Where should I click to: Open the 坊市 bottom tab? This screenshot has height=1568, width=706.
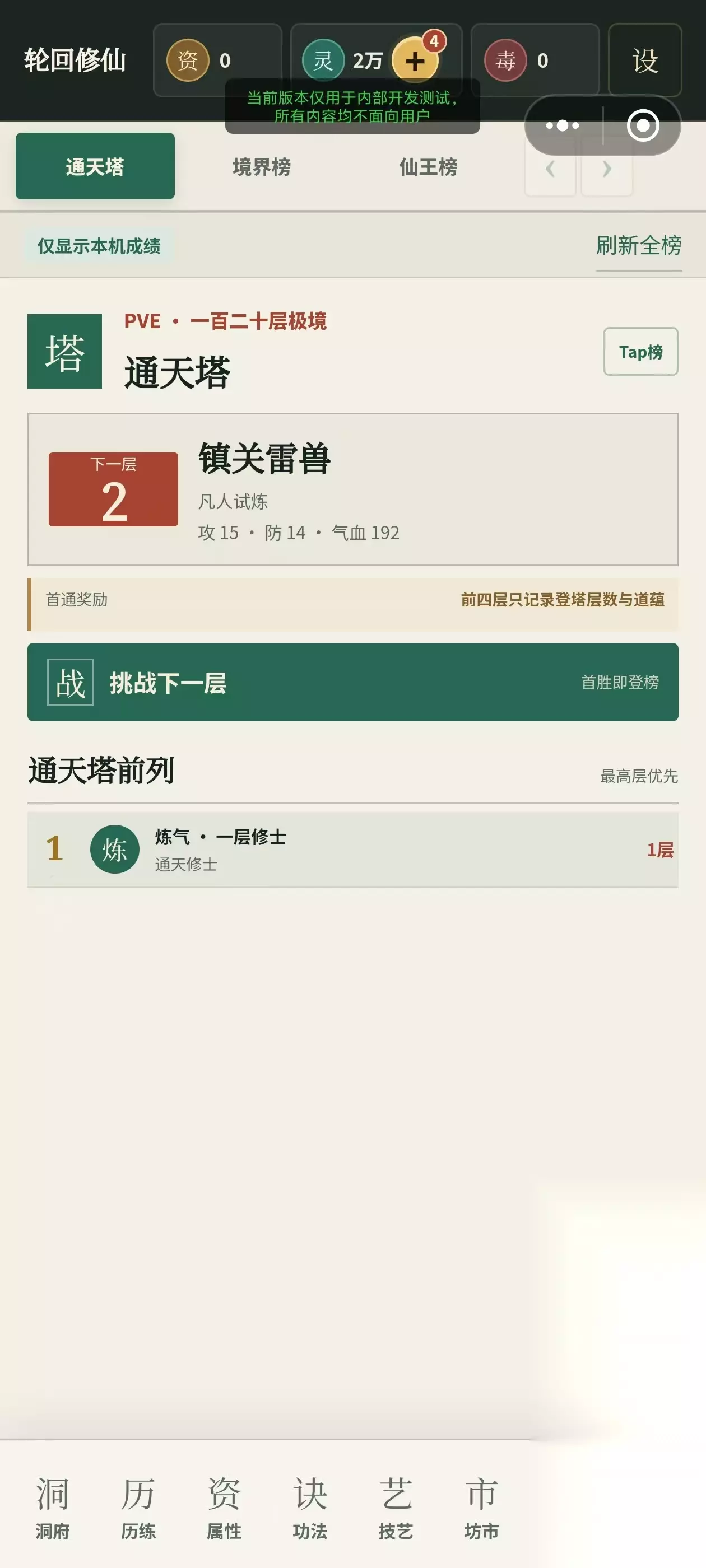[x=482, y=1507]
